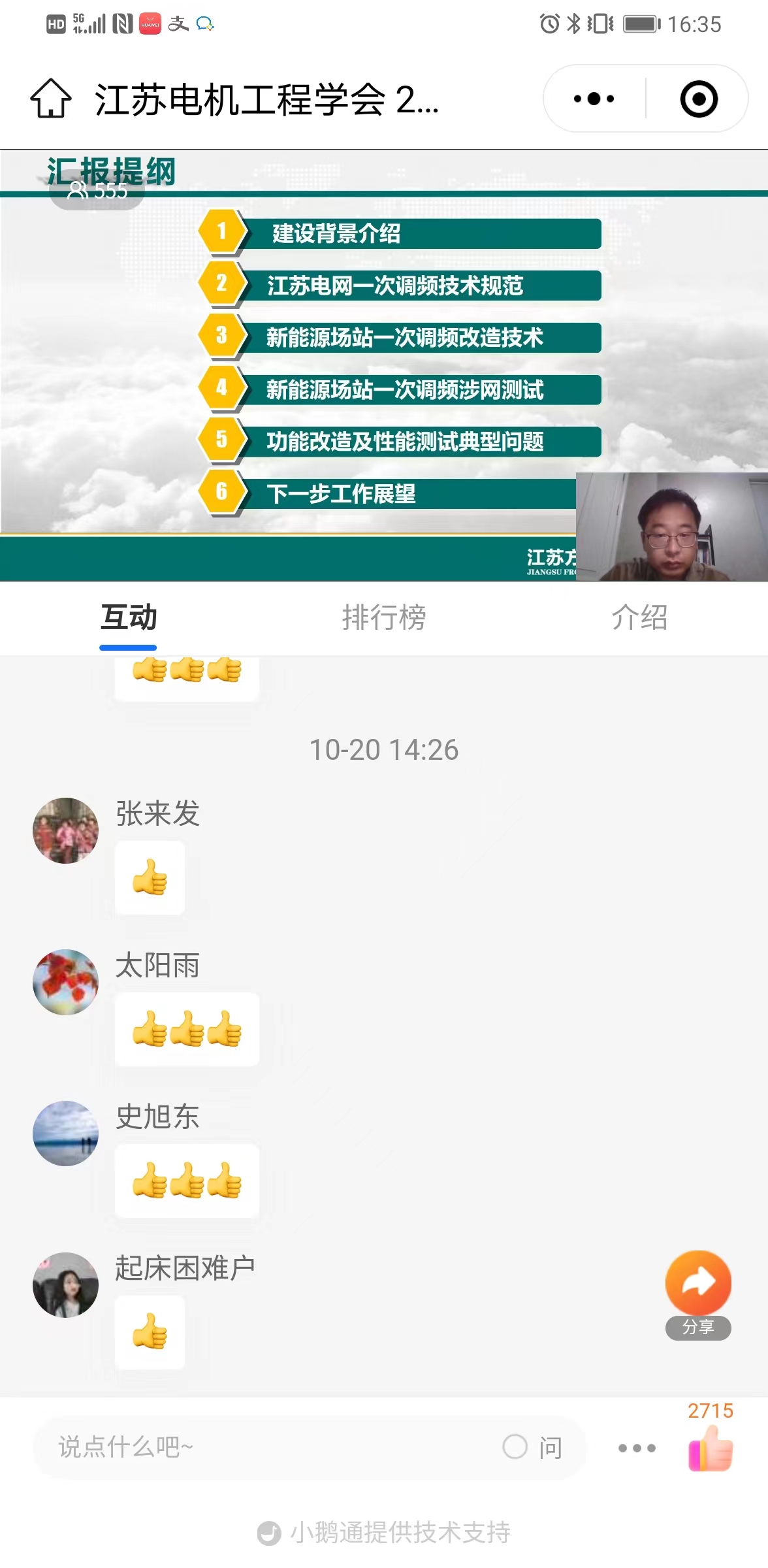Close the mini program with circle button
This screenshot has height=1568, width=768.
[x=698, y=99]
